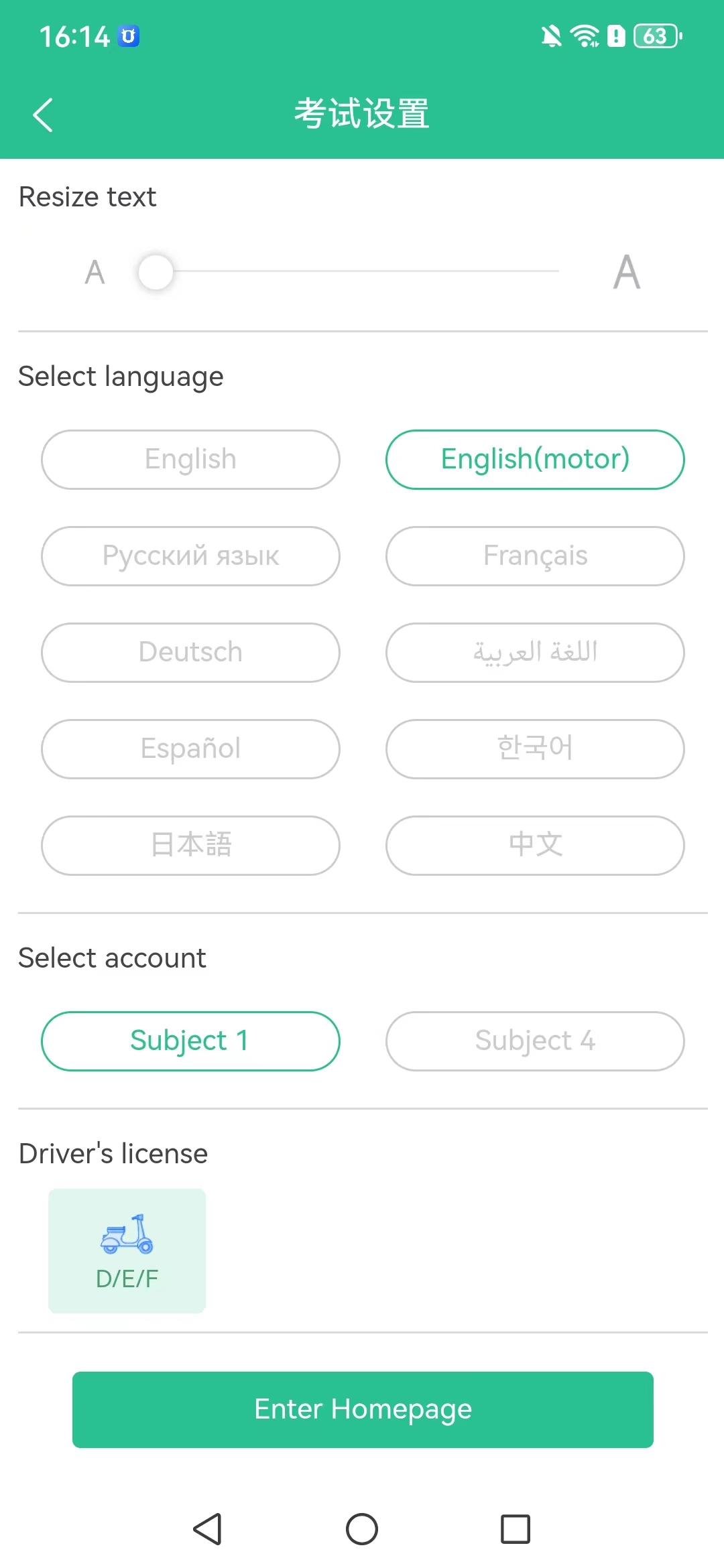Image resolution: width=724 pixels, height=1568 pixels.
Task: Select Русский язык language
Action: pyautogui.click(x=190, y=556)
